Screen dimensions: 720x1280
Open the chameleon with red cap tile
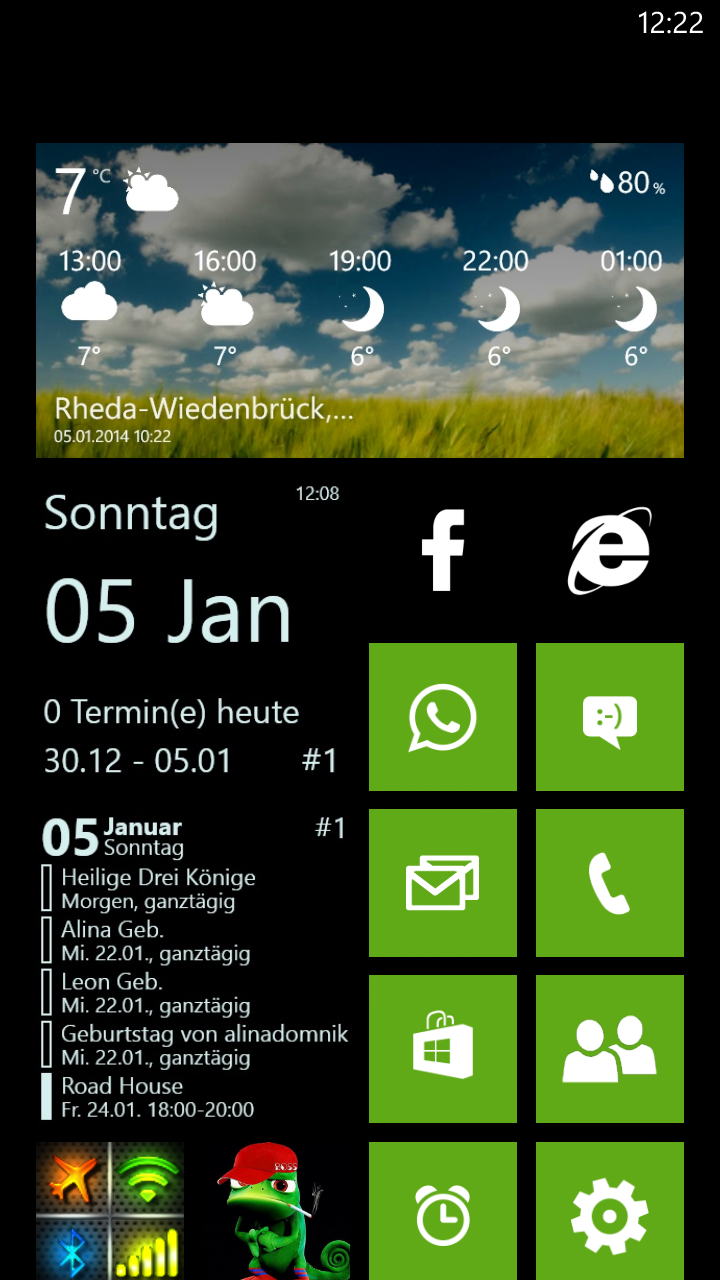(277, 1211)
